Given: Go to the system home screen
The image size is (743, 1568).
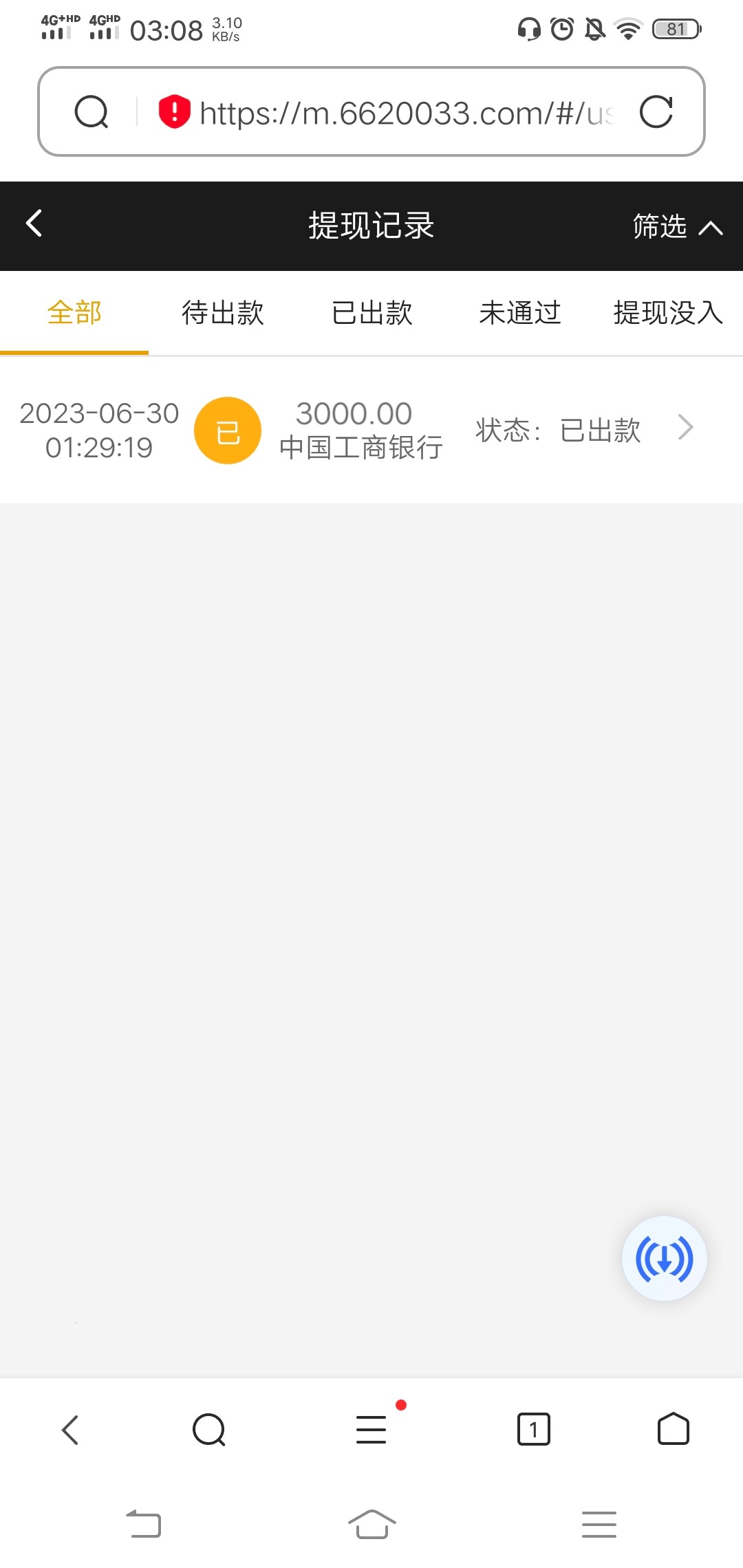Looking at the screenshot, I should tap(371, 1524).
